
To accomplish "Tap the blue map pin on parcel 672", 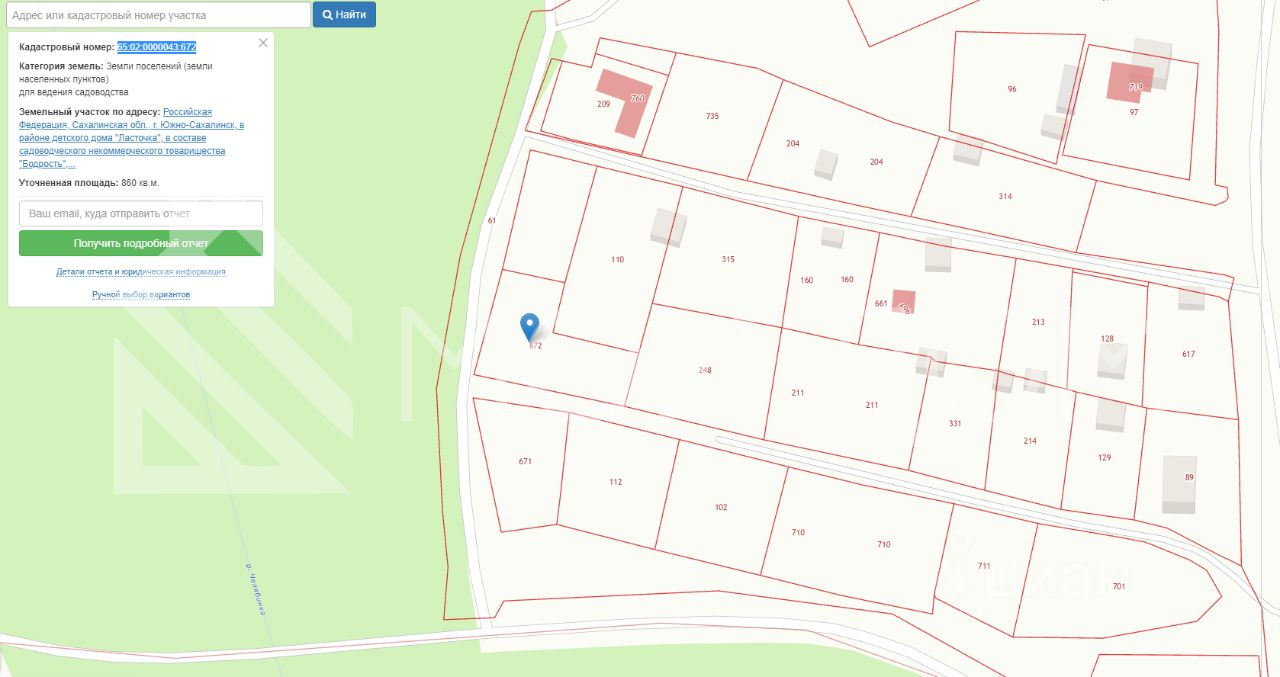I will [530, 325].
